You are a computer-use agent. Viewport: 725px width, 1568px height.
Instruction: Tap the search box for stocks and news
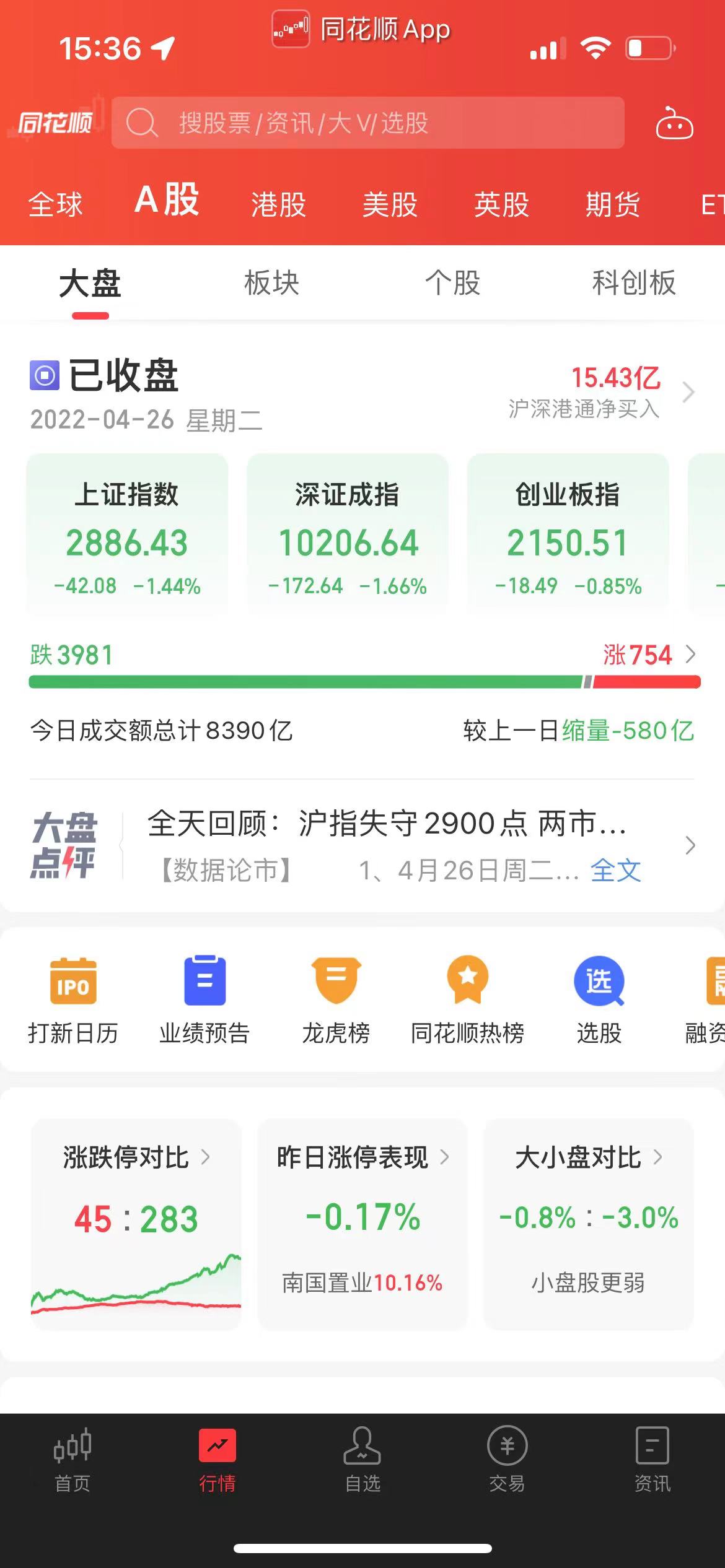[x=367, y=123]
